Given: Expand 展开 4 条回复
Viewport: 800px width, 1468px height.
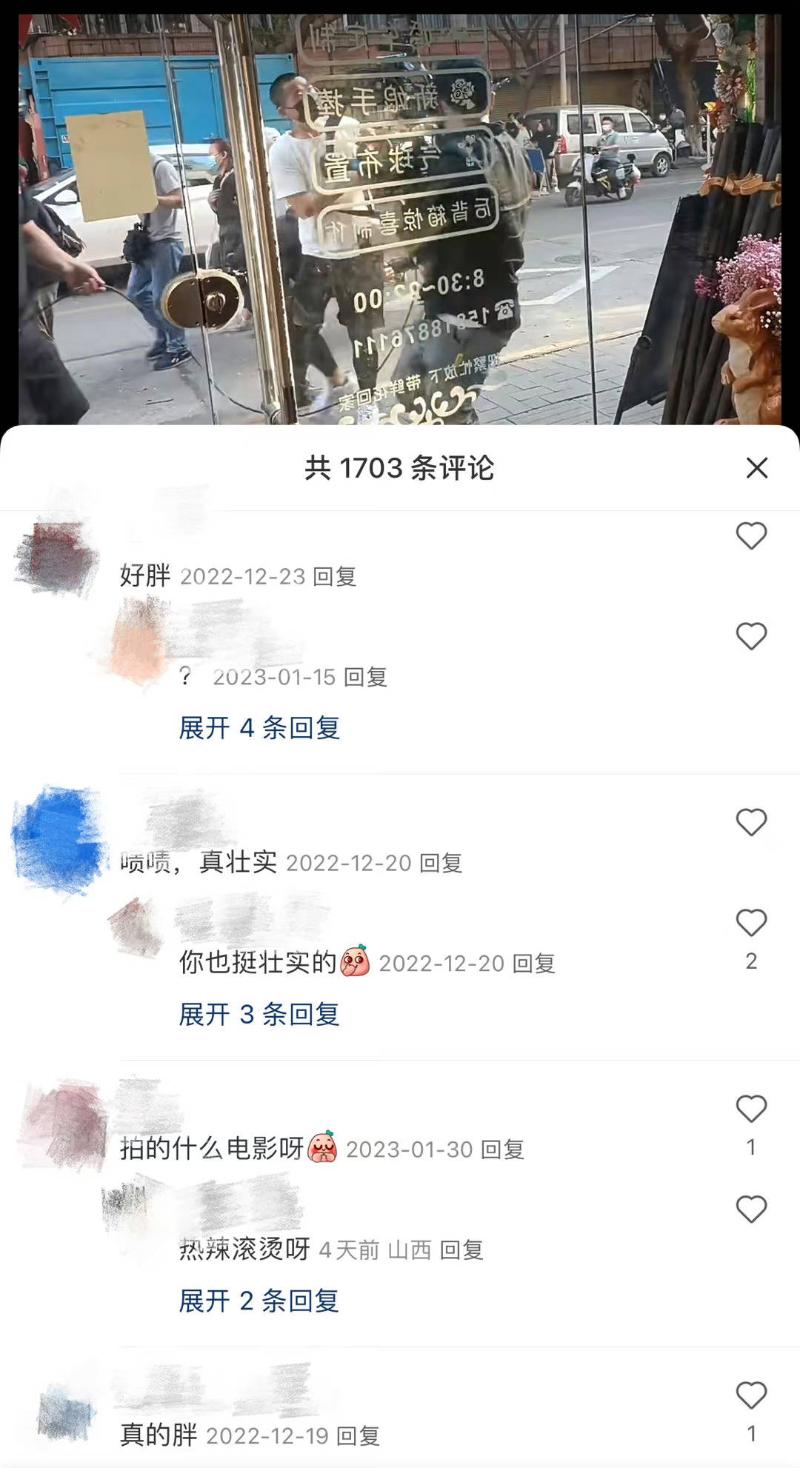Looking at the screenshot, I should pos(259,728).
